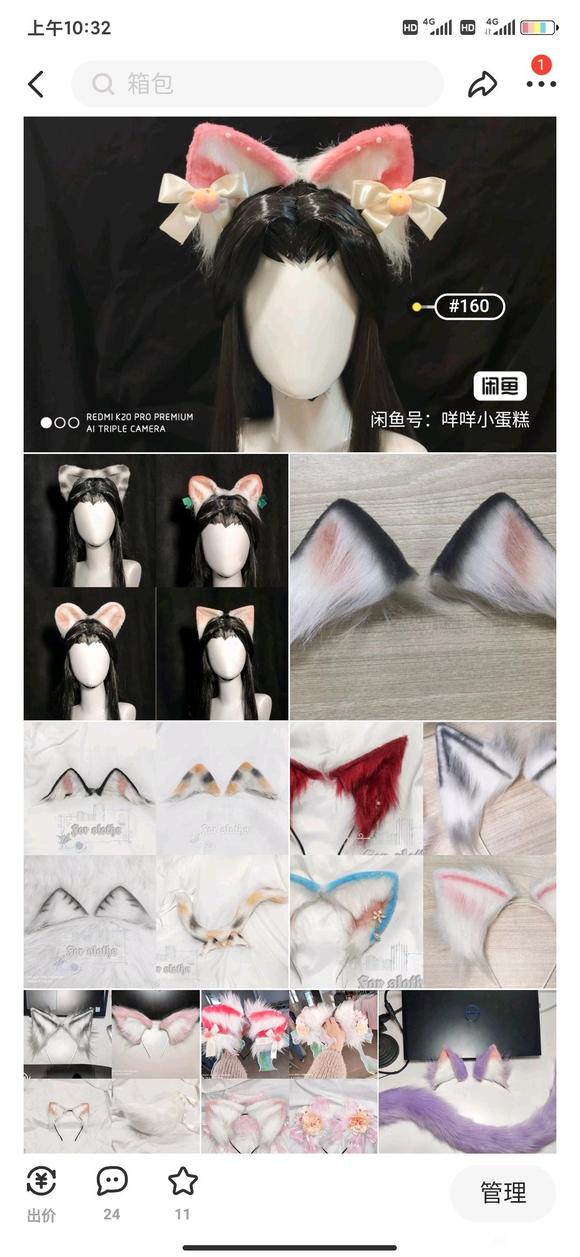This screenshot has width=580, height=1257.
Task: Tap the 出价 offer button
Action: coord(41,1194)
